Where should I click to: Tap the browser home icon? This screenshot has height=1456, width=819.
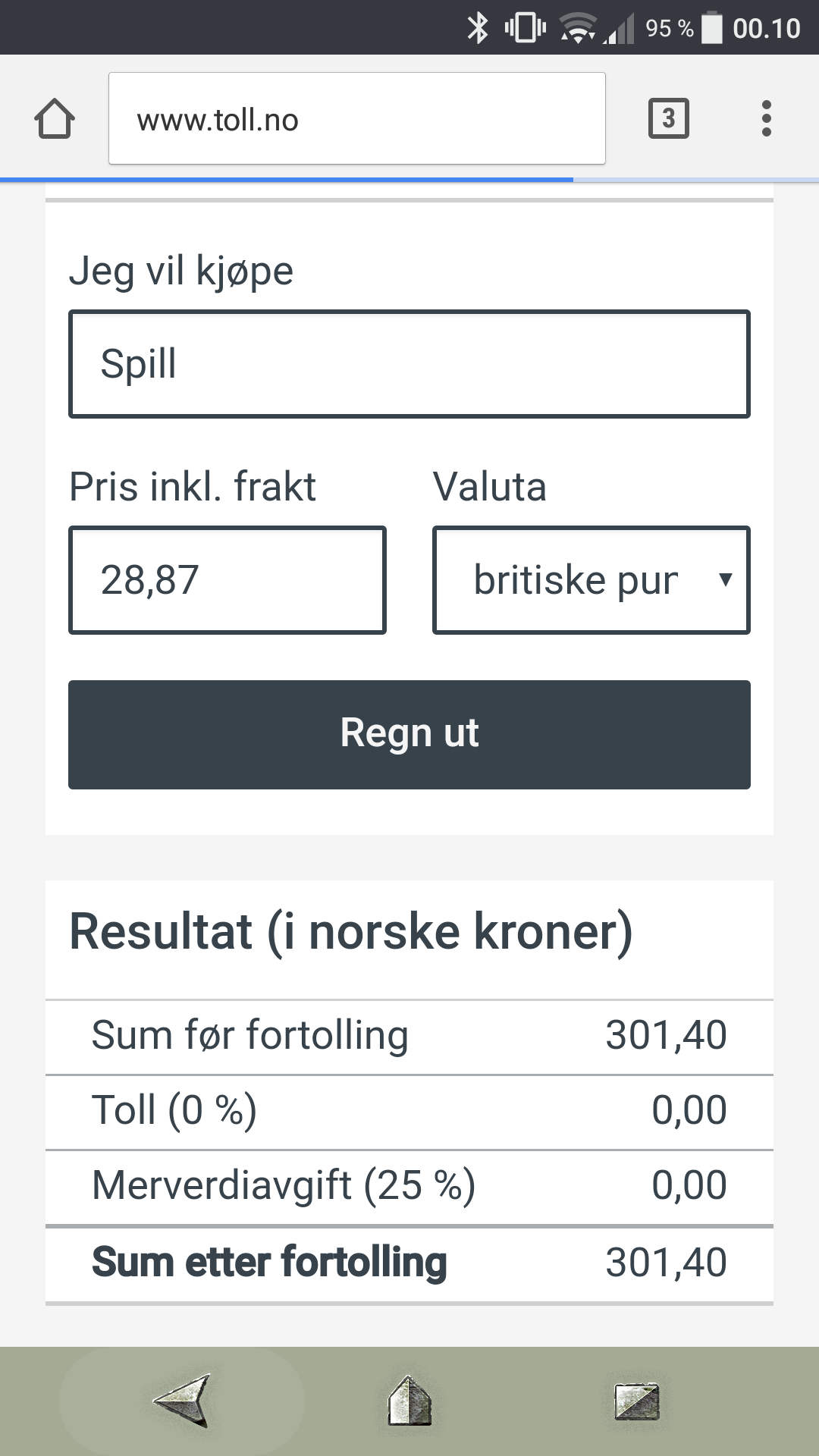coord(55,119)
